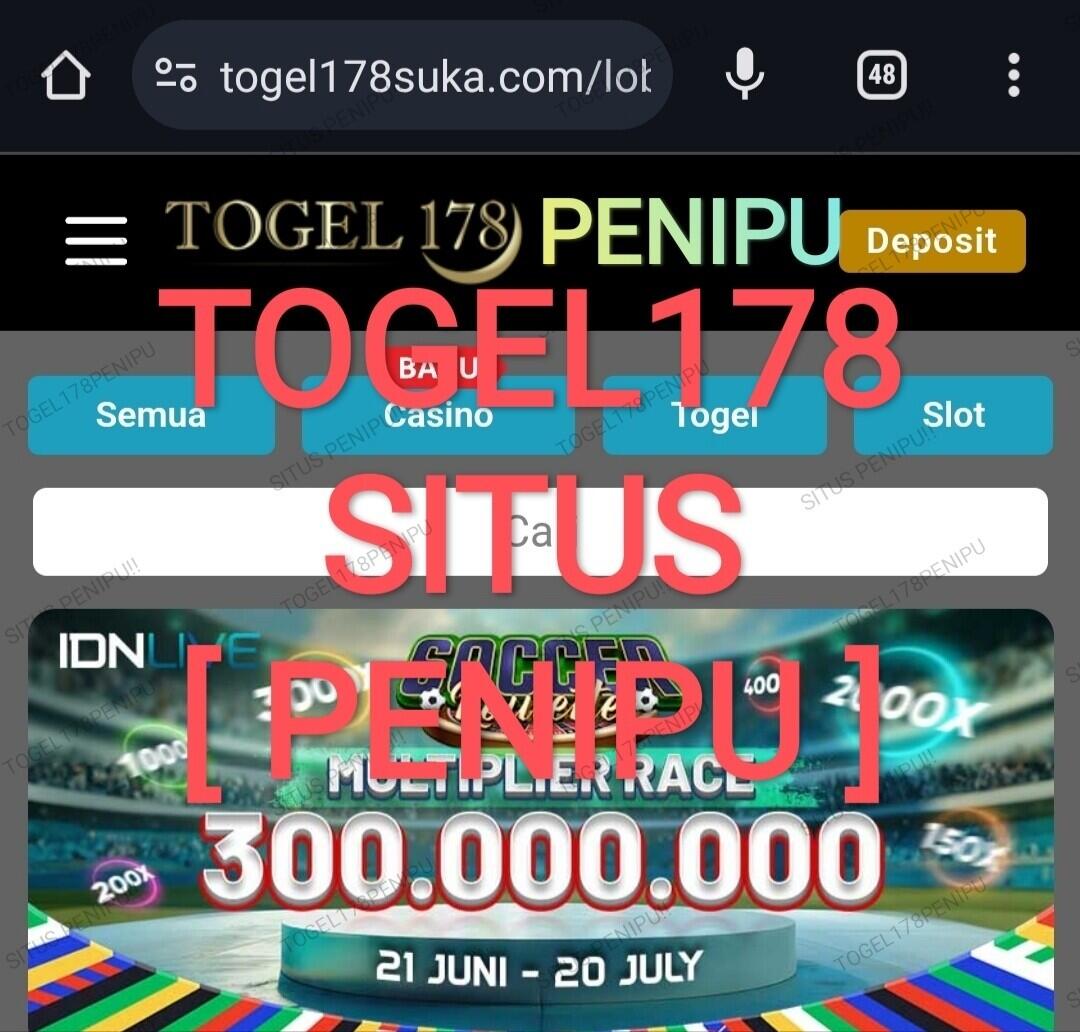Viewport: 1080px width, 1032px height.
Task: Open the browser overflow menu
Action: [x=1013, y=74]
